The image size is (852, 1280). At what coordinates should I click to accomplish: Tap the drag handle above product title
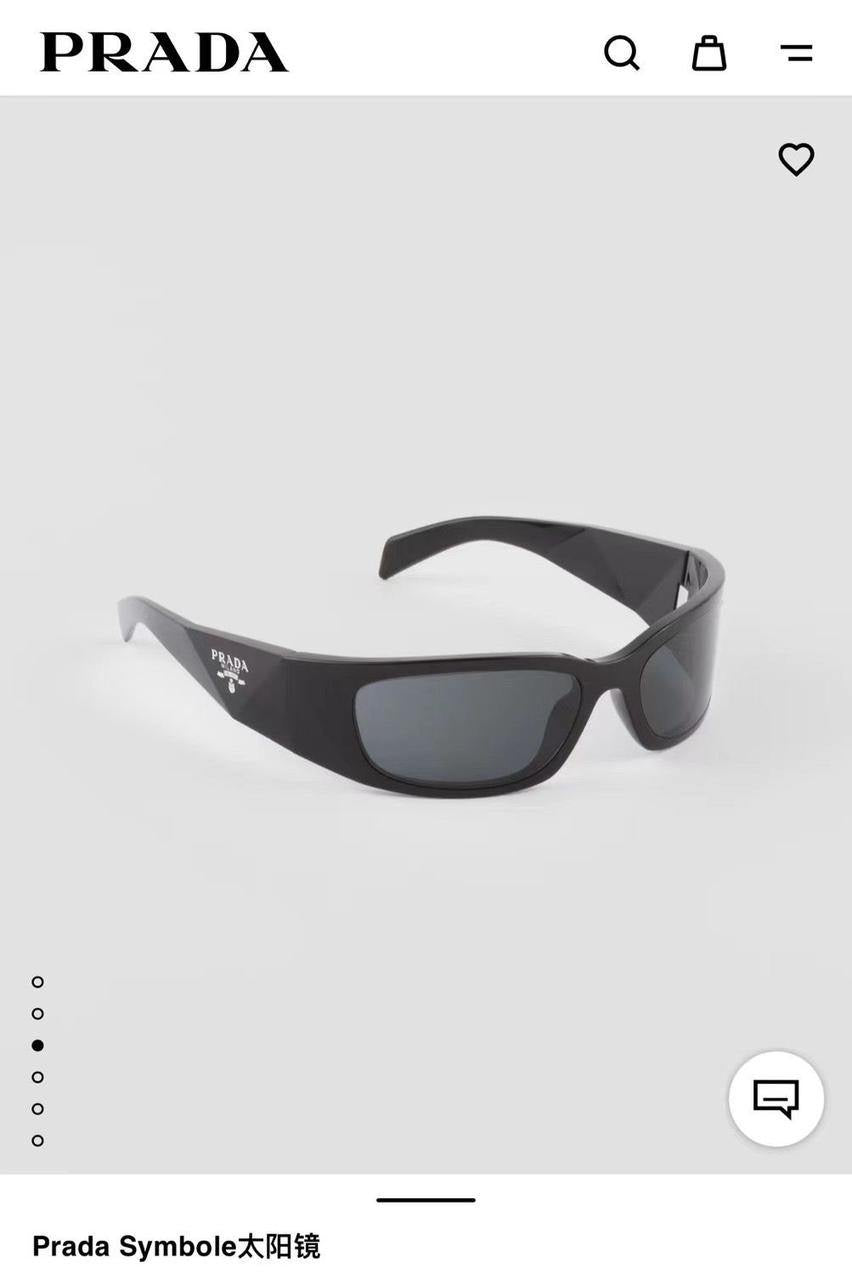426,1199
